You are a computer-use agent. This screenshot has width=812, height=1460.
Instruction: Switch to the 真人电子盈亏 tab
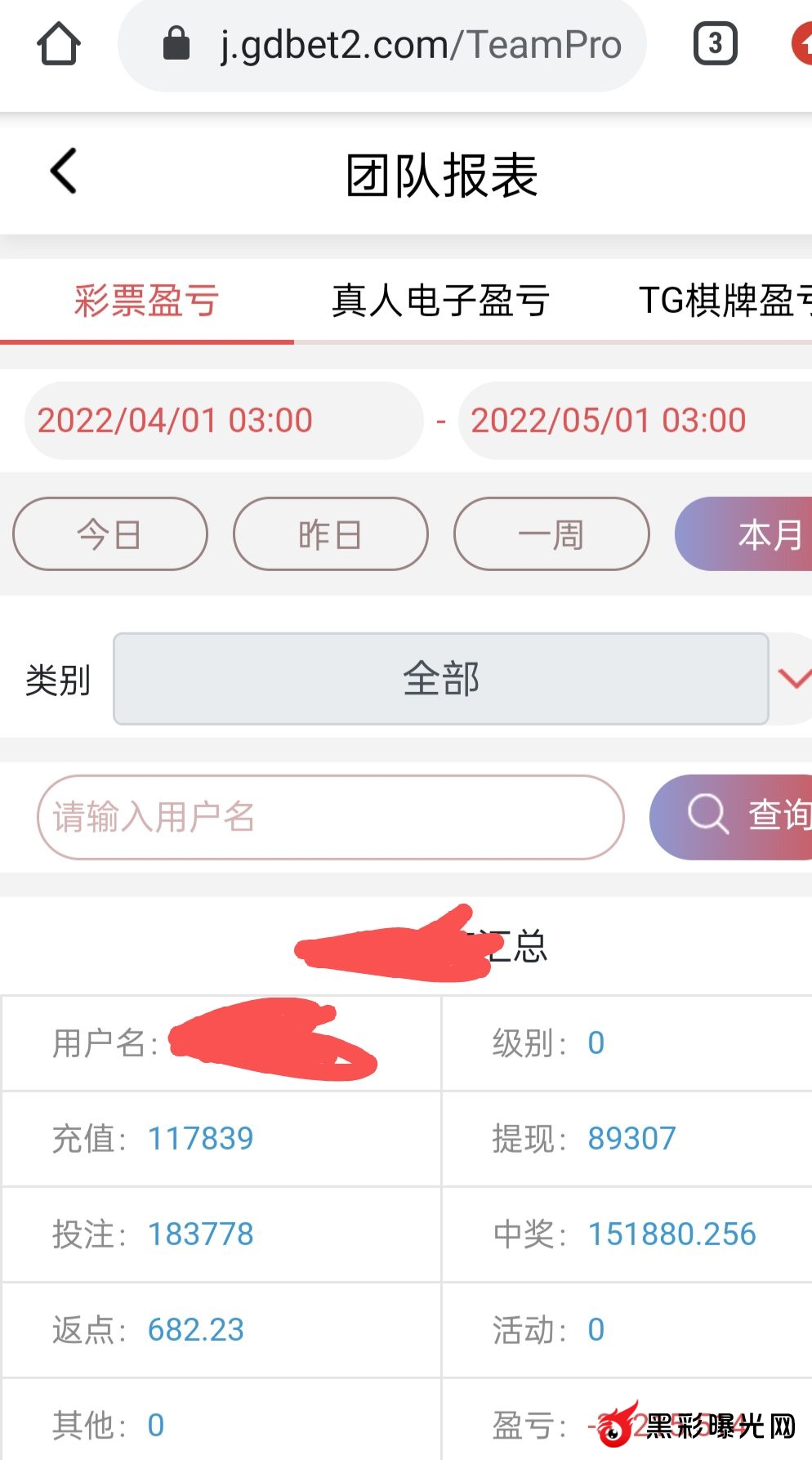440,301
